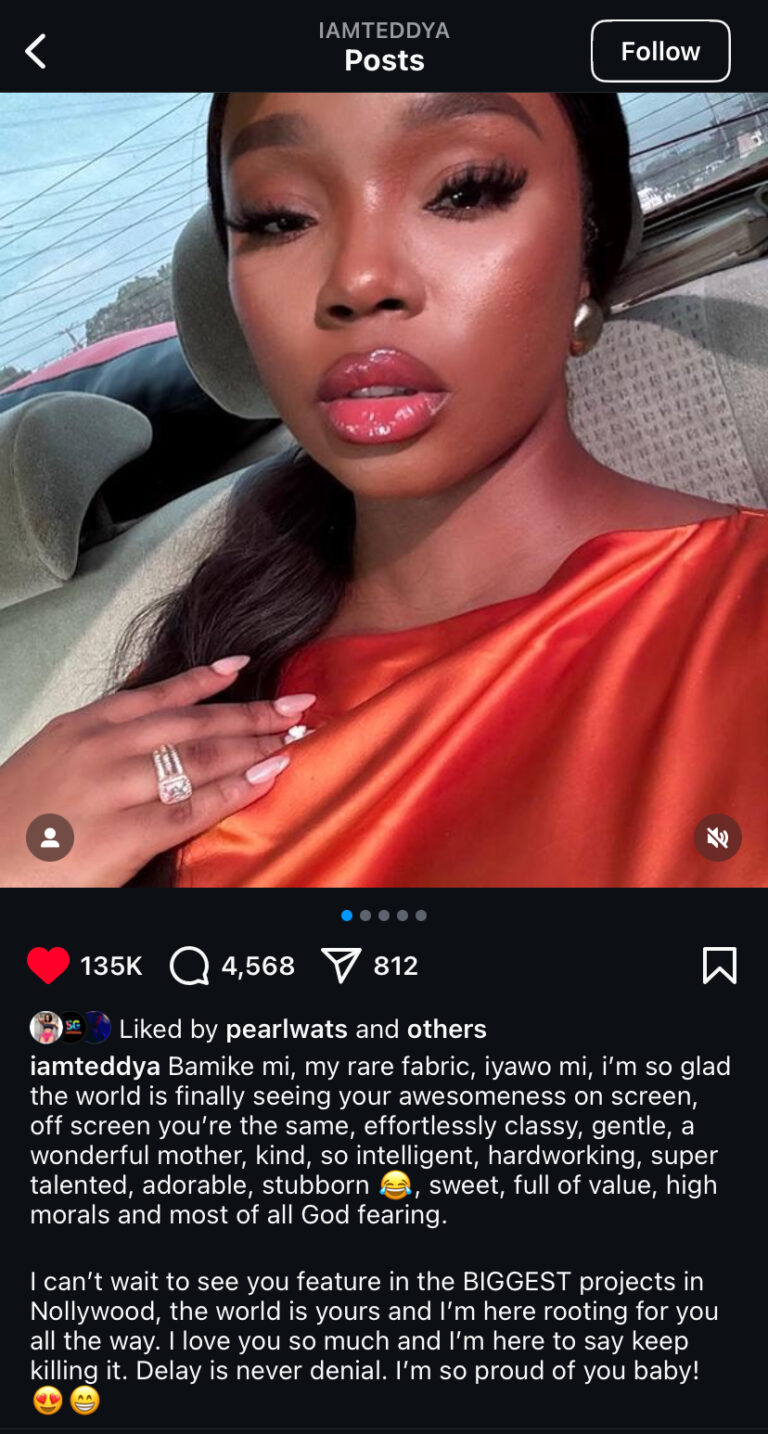Unmute the video sound
768x1434 pixels.
point(717,838)
